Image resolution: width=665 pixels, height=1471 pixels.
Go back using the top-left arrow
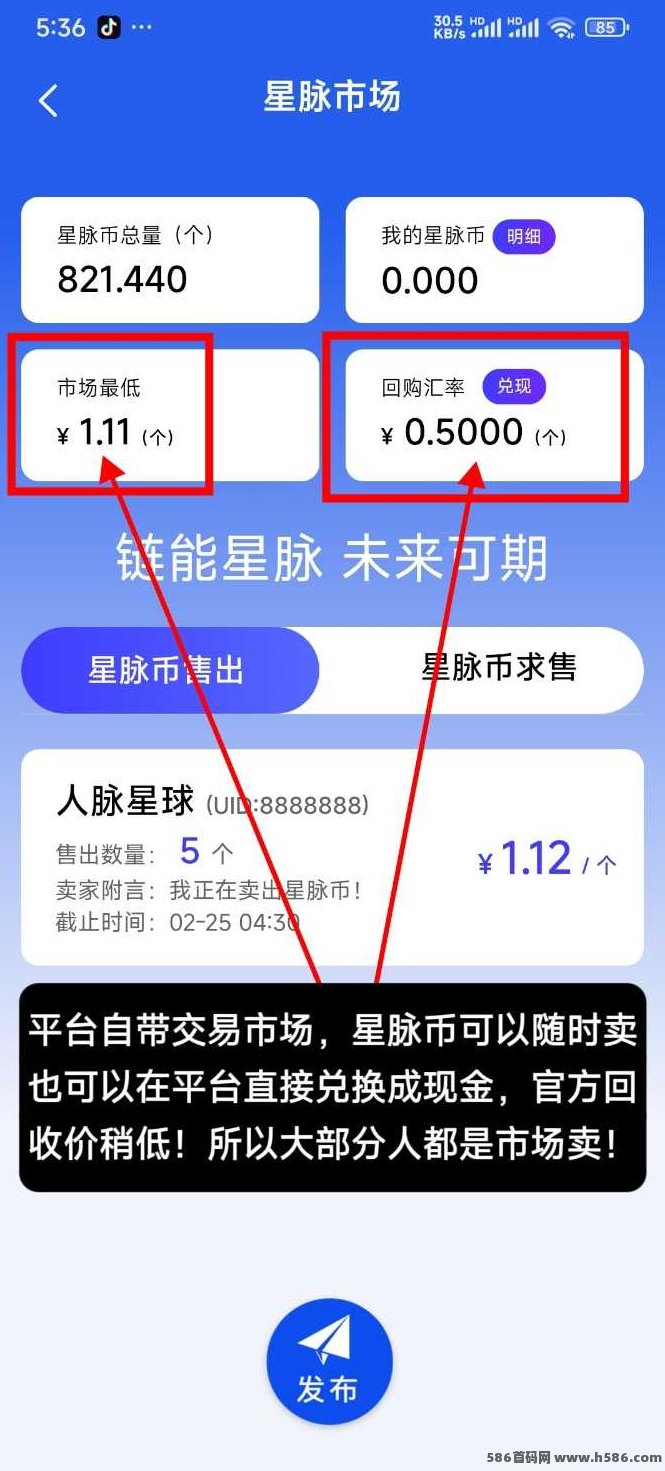(x=48, y=100)
